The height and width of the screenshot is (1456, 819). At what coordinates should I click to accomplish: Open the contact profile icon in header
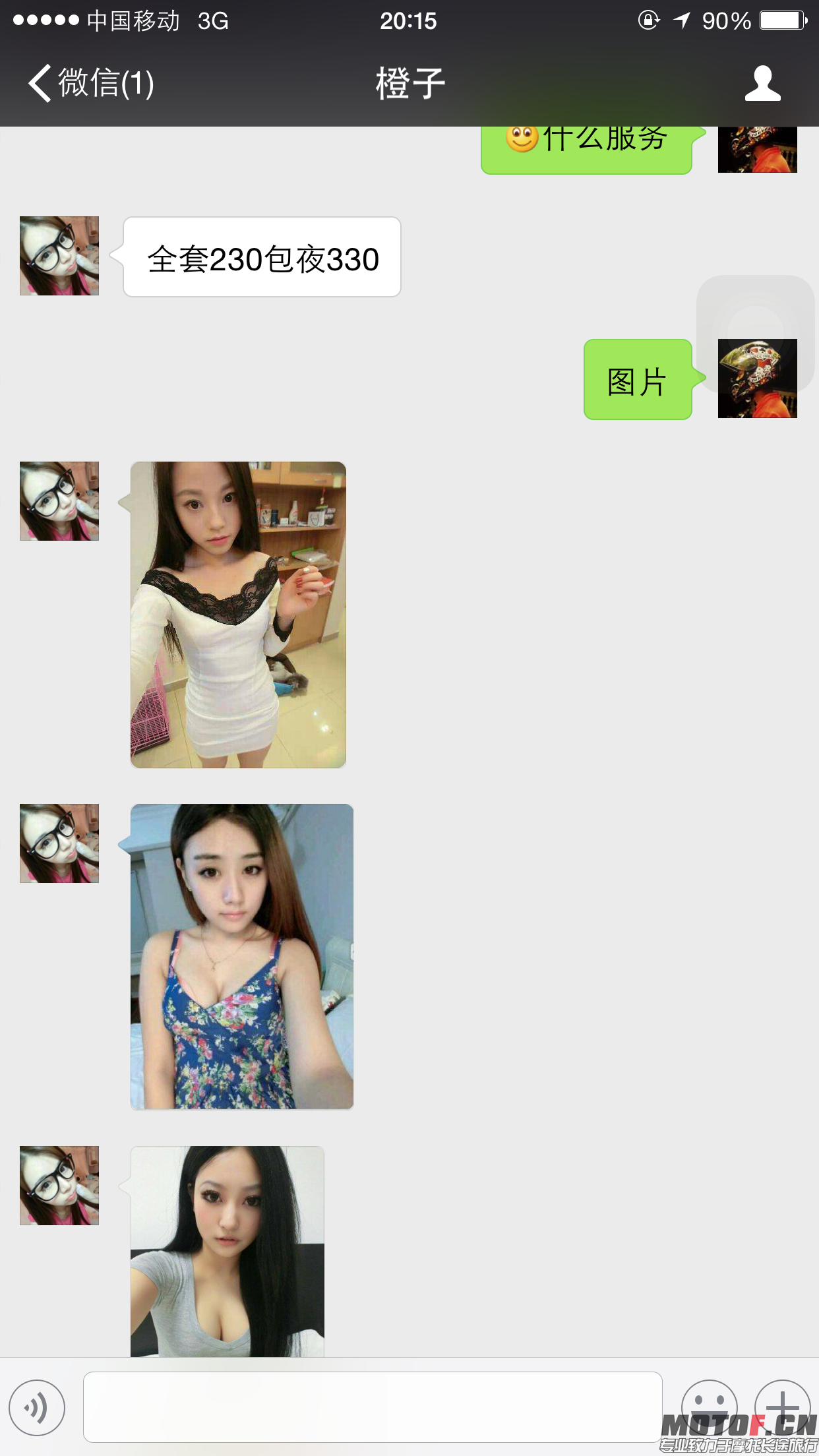[762, 84]
